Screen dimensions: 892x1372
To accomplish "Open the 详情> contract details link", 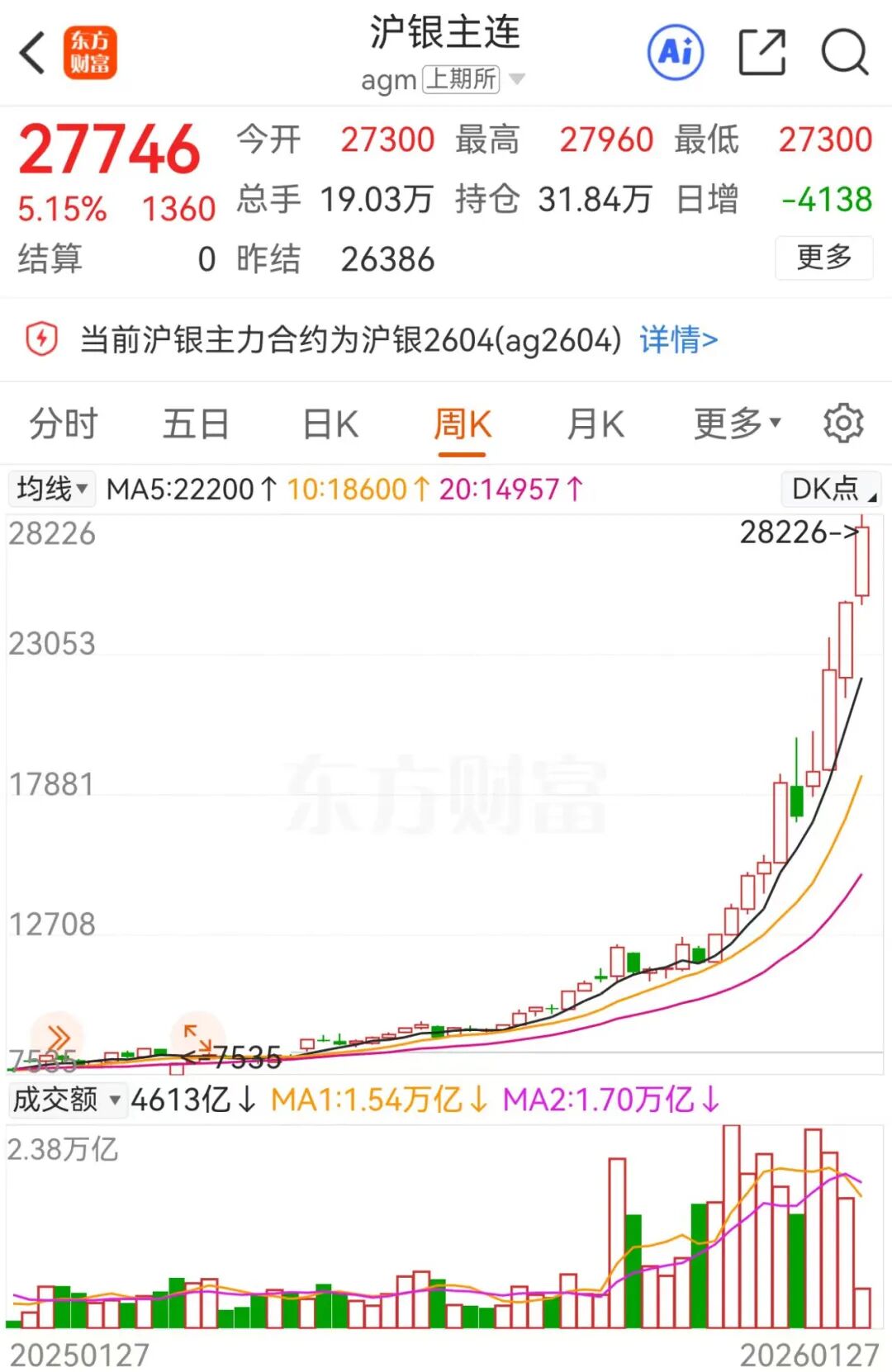I will tap(677, 339).
